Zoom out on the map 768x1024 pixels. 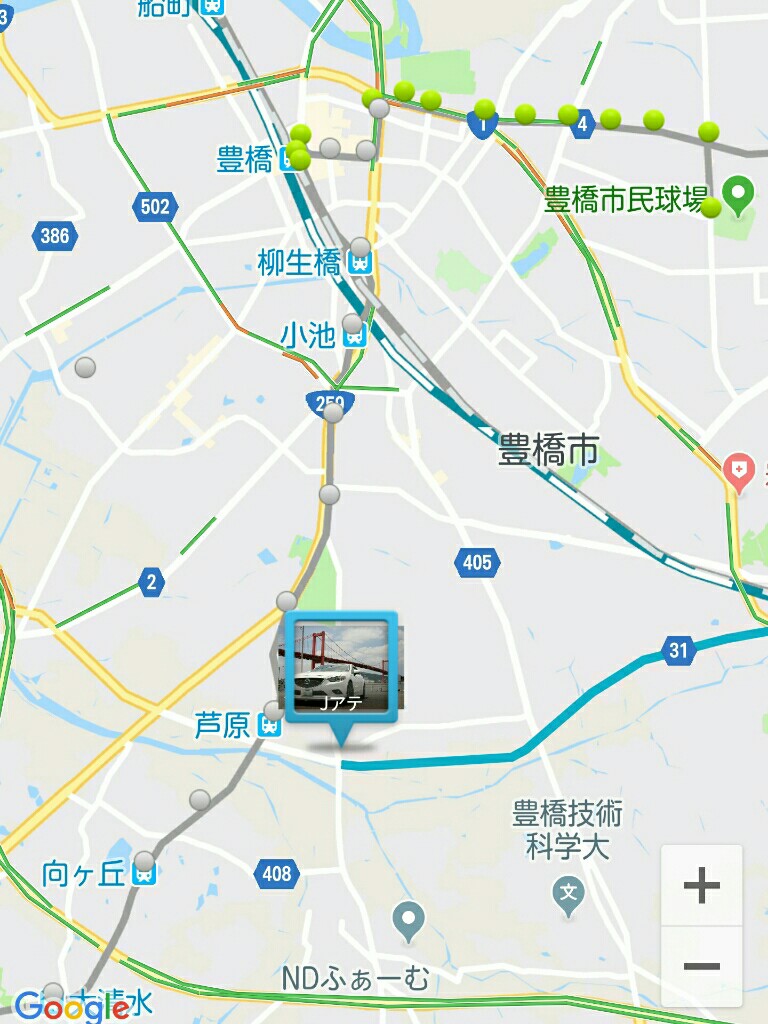click(x=702, y=966)
